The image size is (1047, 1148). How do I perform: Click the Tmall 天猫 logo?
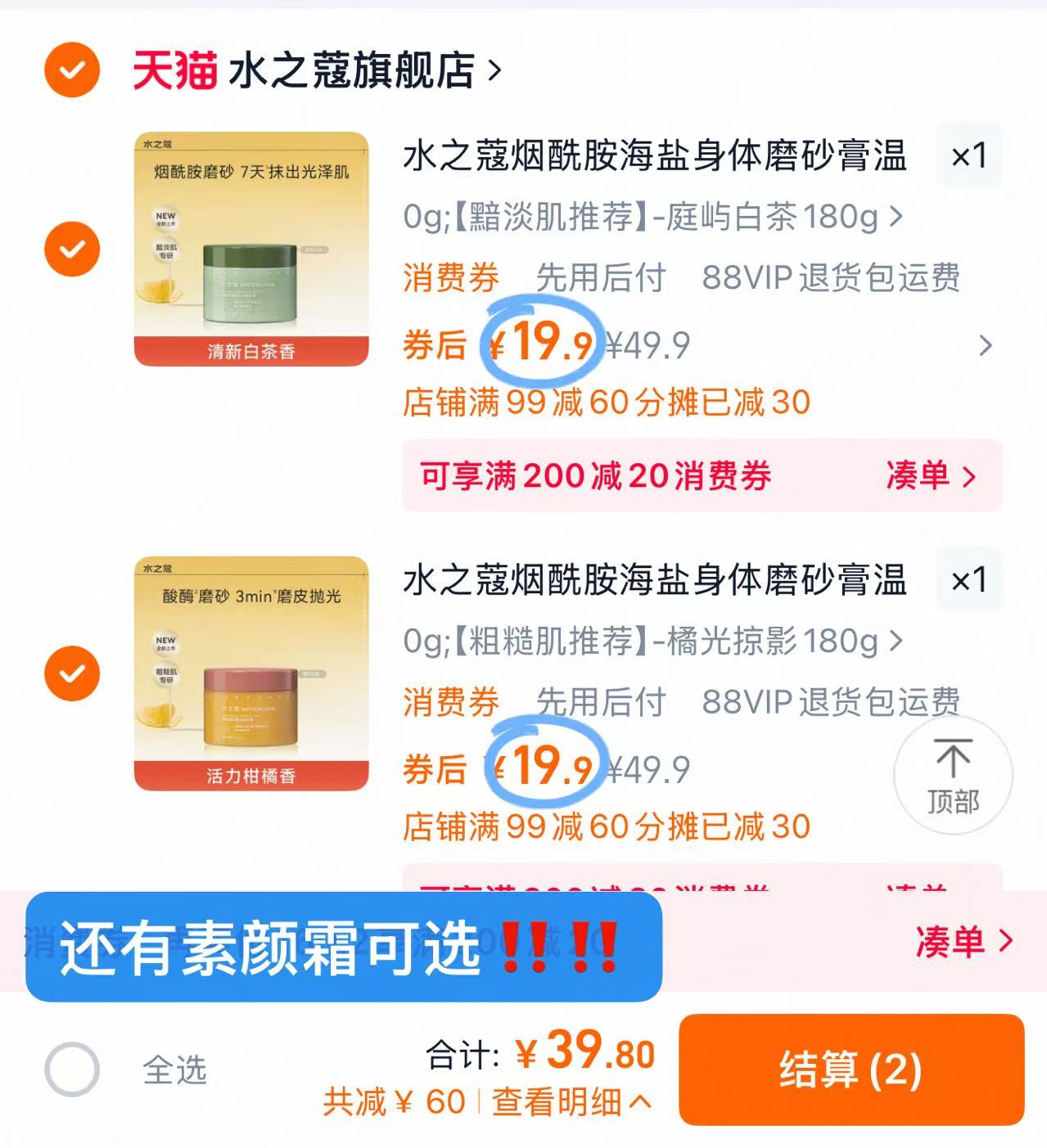coord(177,70)
